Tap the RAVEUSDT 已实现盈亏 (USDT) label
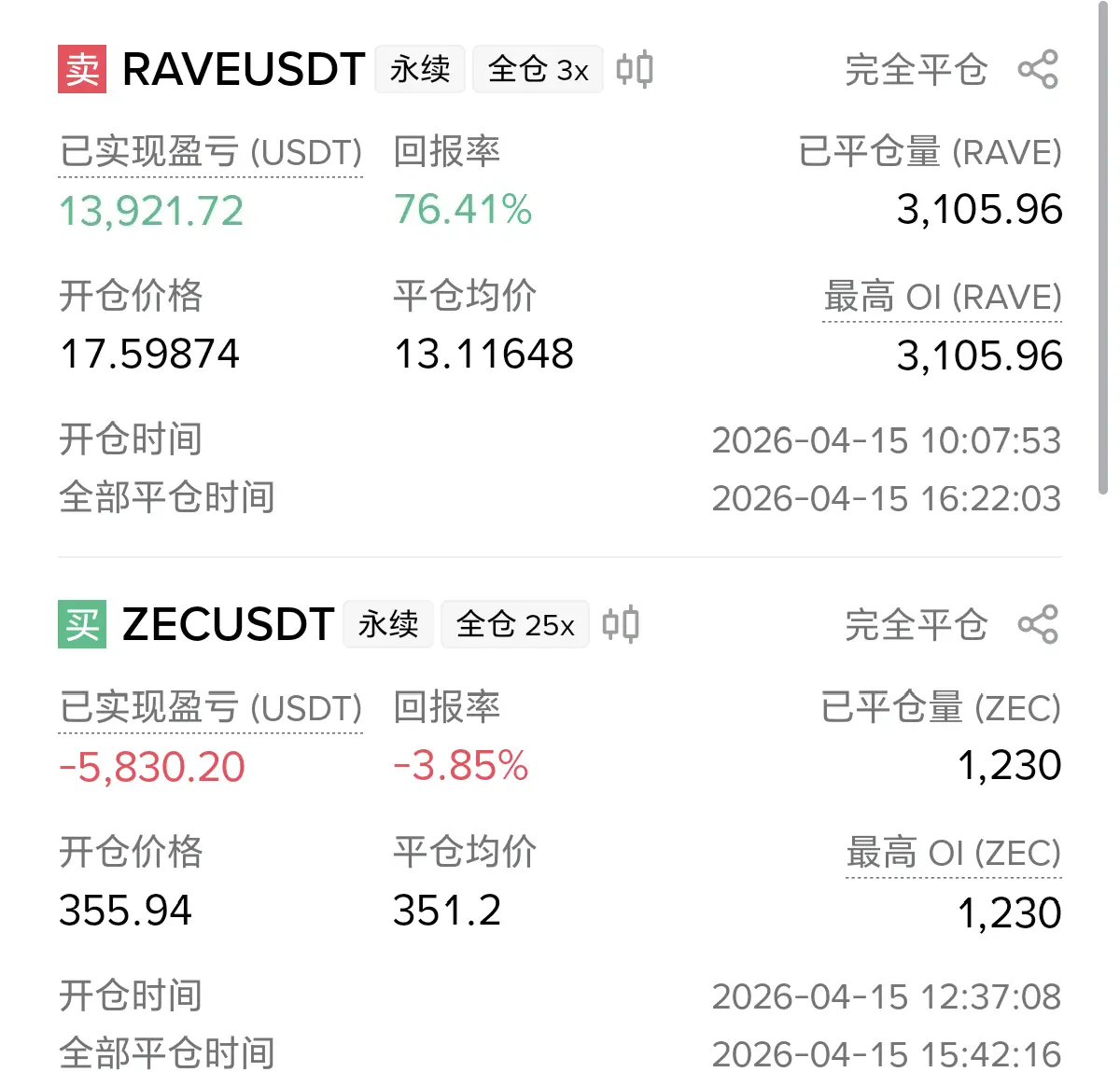The width and height of the screenshot is (1120, 1072). tap(211, 152)
